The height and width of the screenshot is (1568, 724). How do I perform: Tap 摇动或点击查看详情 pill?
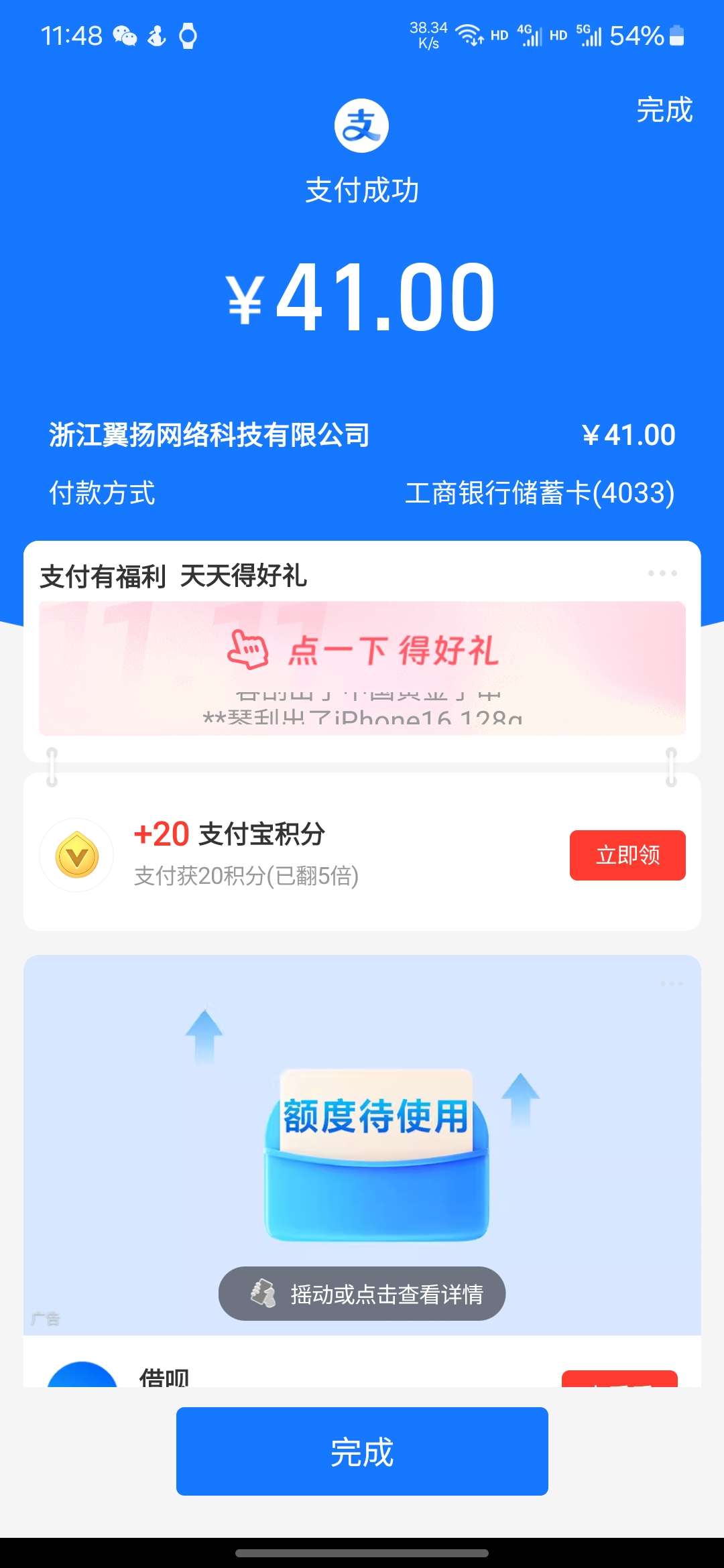pos(362,1293)
